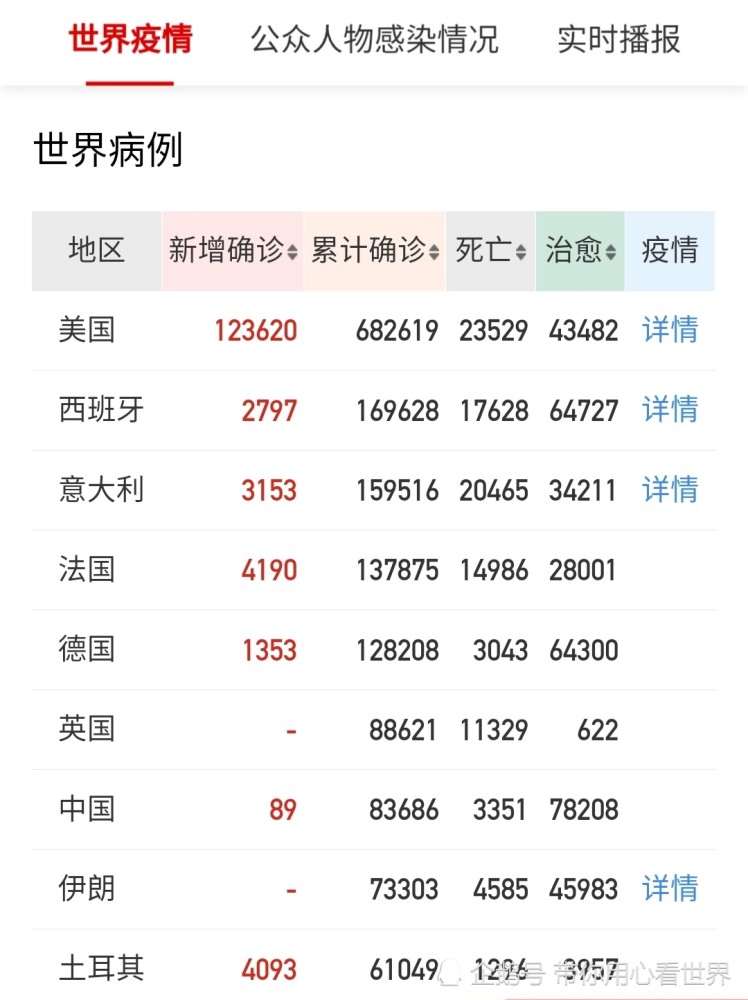
Task: Open 详情 for 伊朗 row
Action: tap(669, 889)
